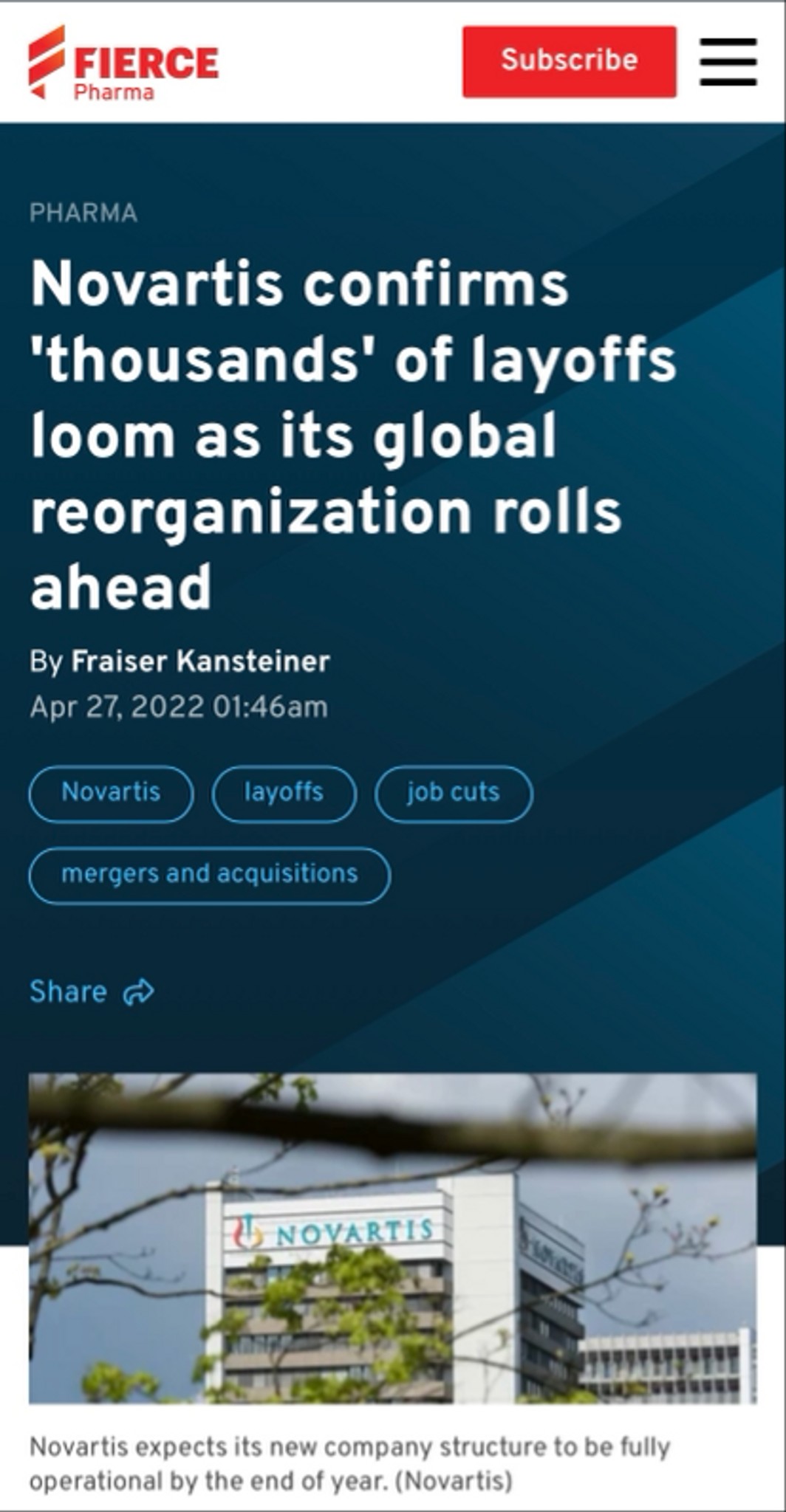View author Fraiser Kansteiner's profile
Screen dimensions: 786x1512
tap(200, 661)
